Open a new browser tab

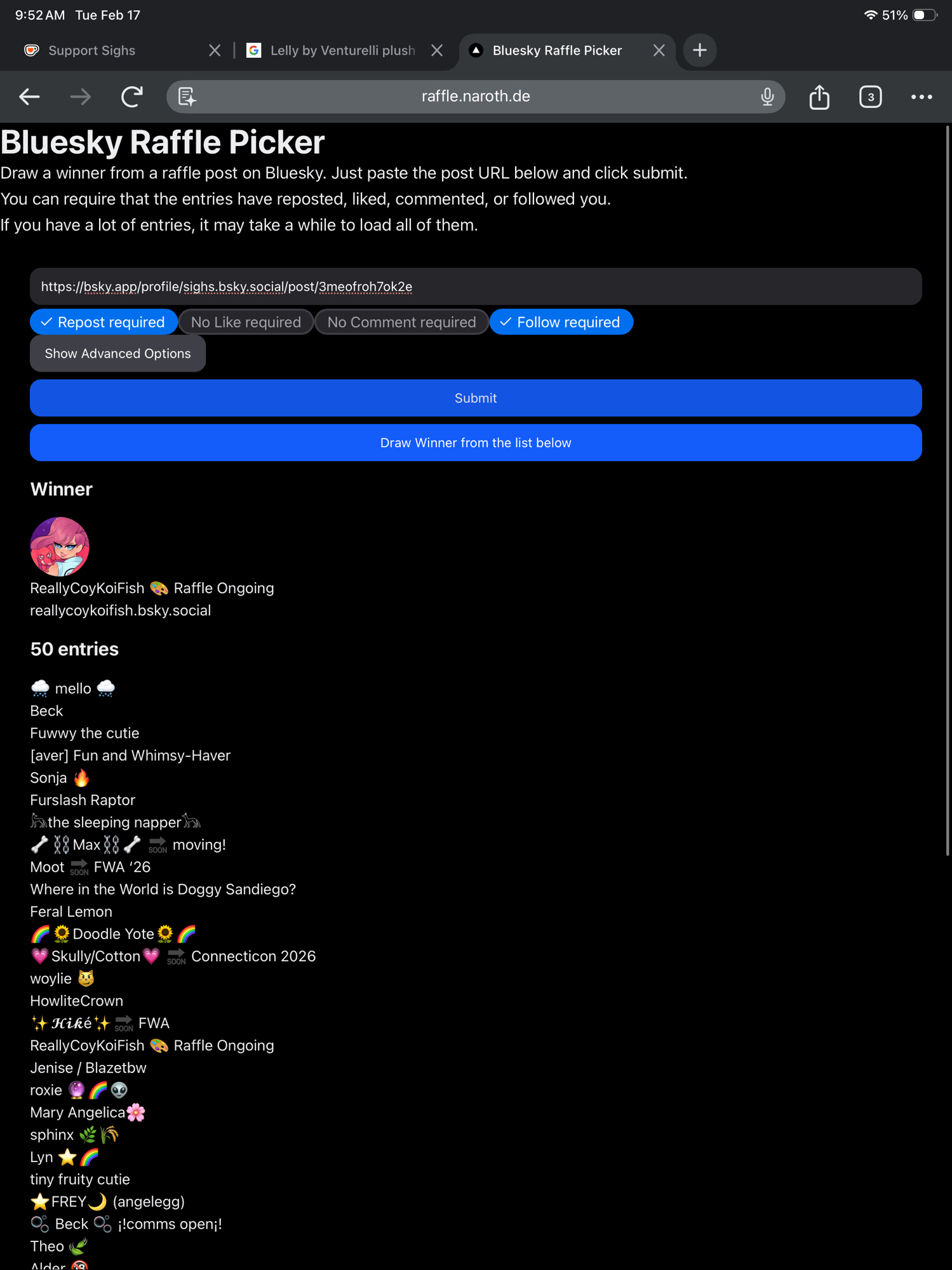(699, 50)
